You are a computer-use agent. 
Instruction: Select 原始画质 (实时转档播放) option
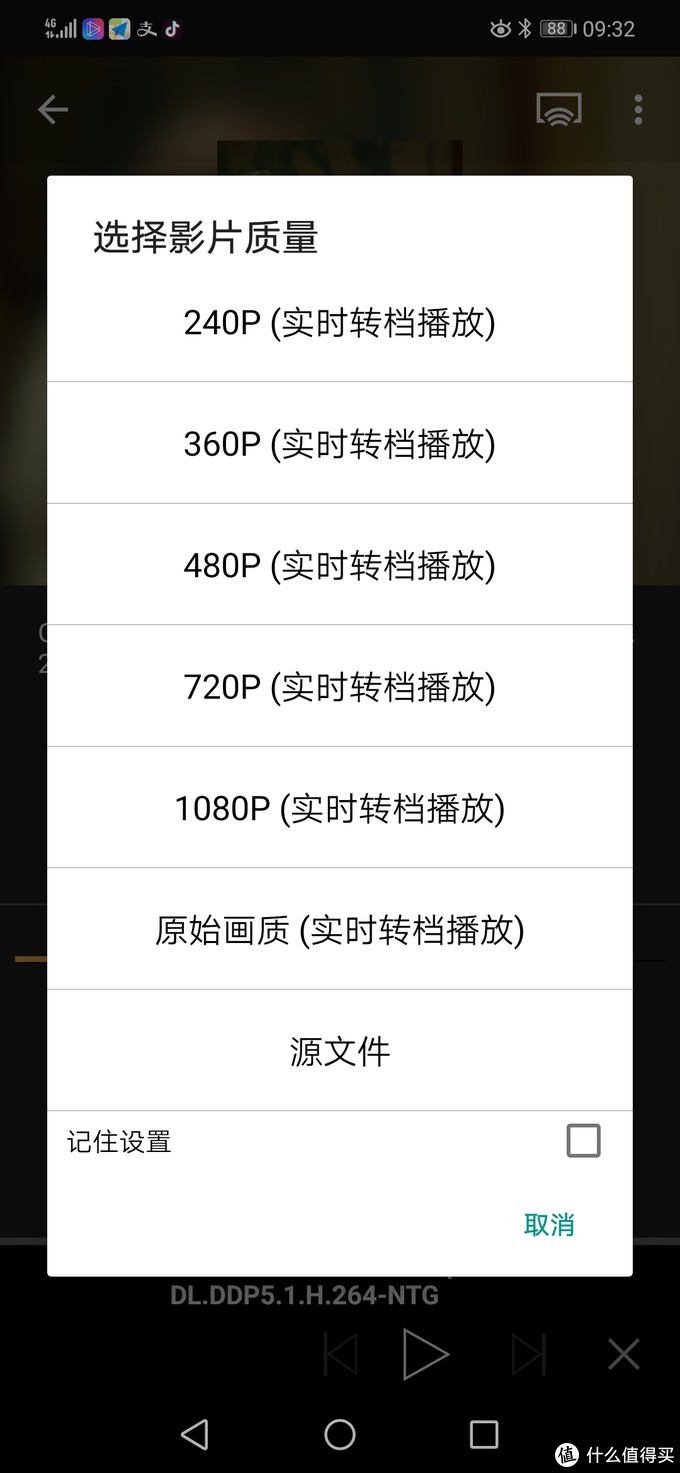click(340, 930)
